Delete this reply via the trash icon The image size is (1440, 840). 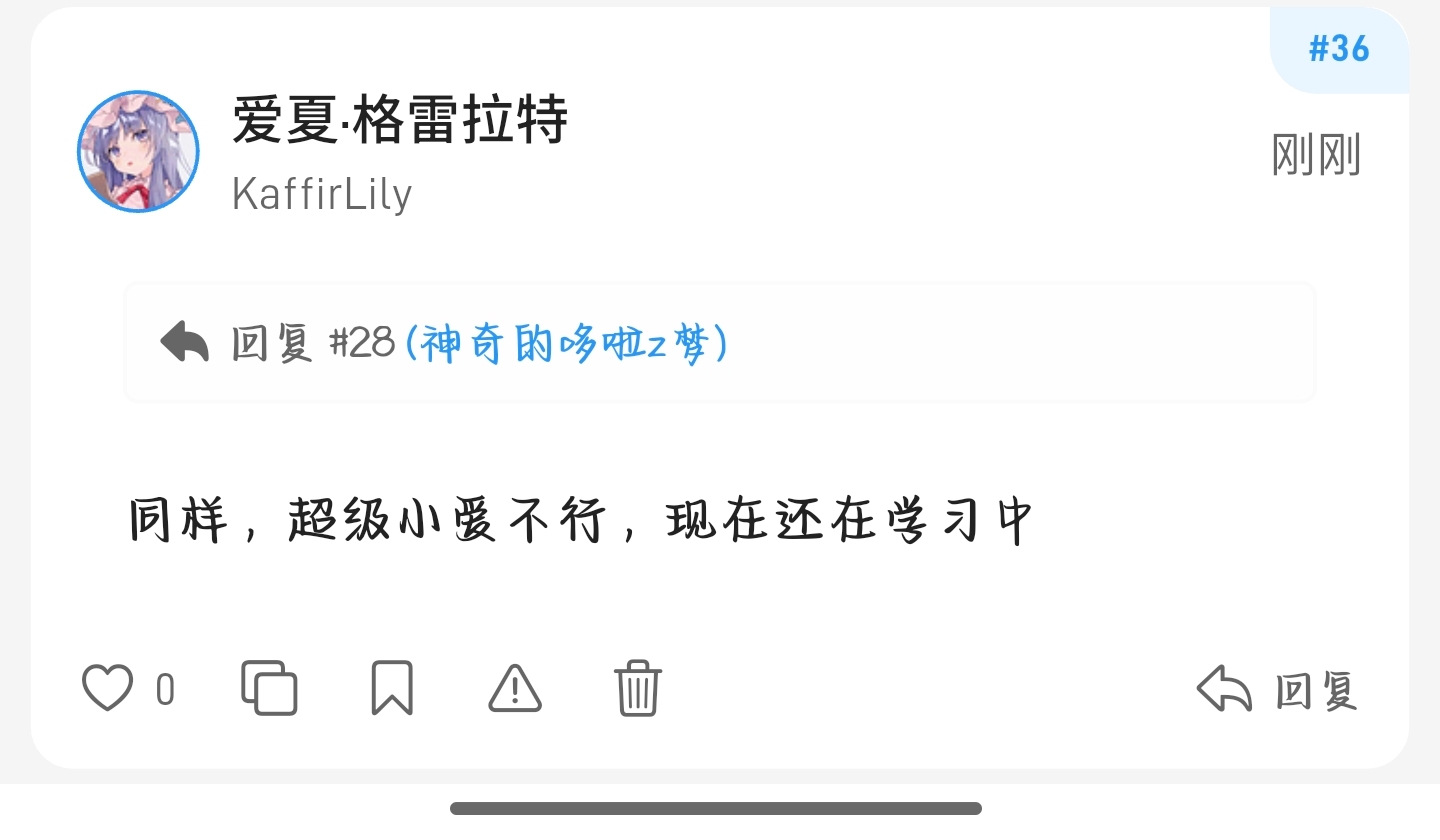pyautogui.click(x=637, y=688)
